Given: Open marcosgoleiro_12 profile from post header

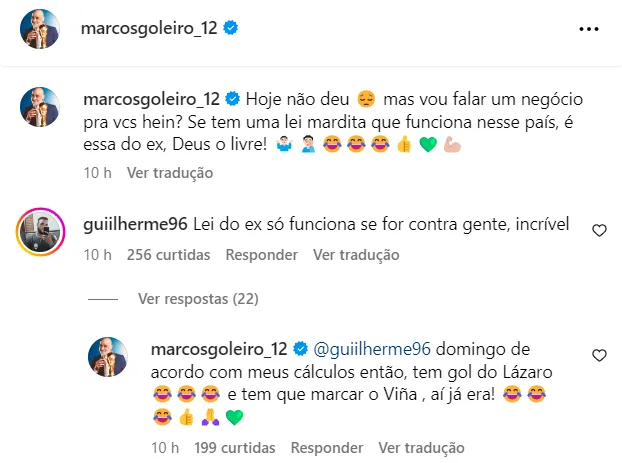Looking at the screenshot, I should coord(149,29).
